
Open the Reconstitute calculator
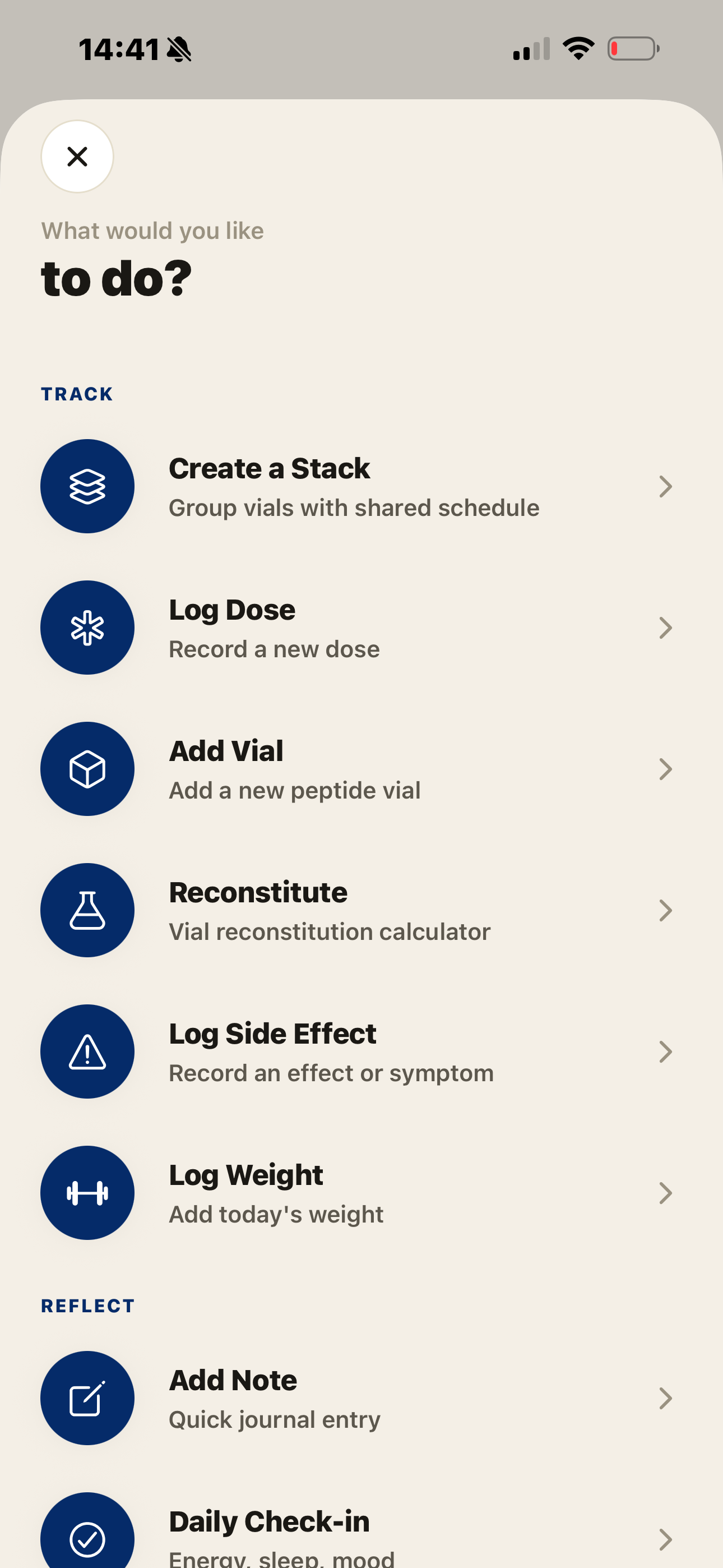coord(361,910)
